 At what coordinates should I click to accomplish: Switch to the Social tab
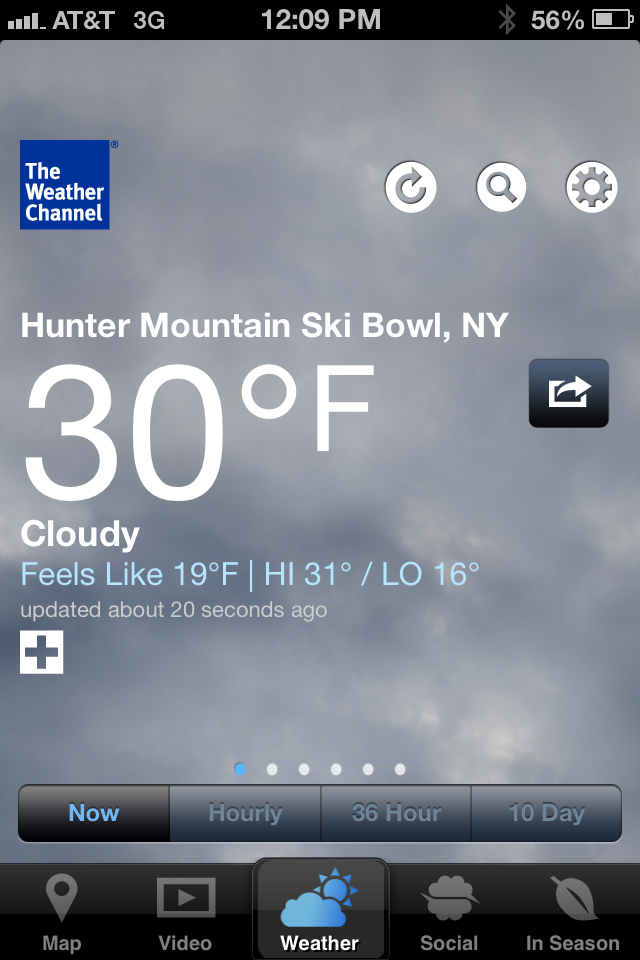point(449,912)
